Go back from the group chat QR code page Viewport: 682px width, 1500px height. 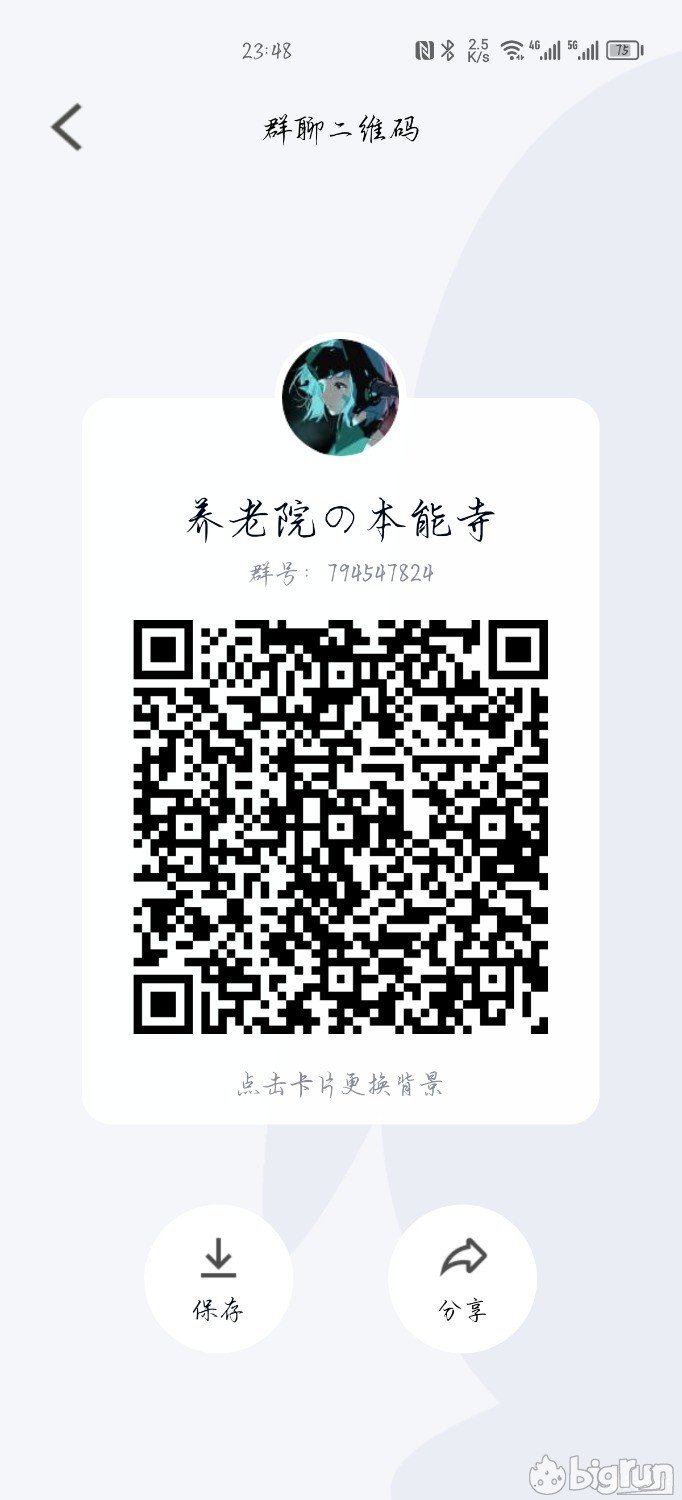tap(67, 128)
